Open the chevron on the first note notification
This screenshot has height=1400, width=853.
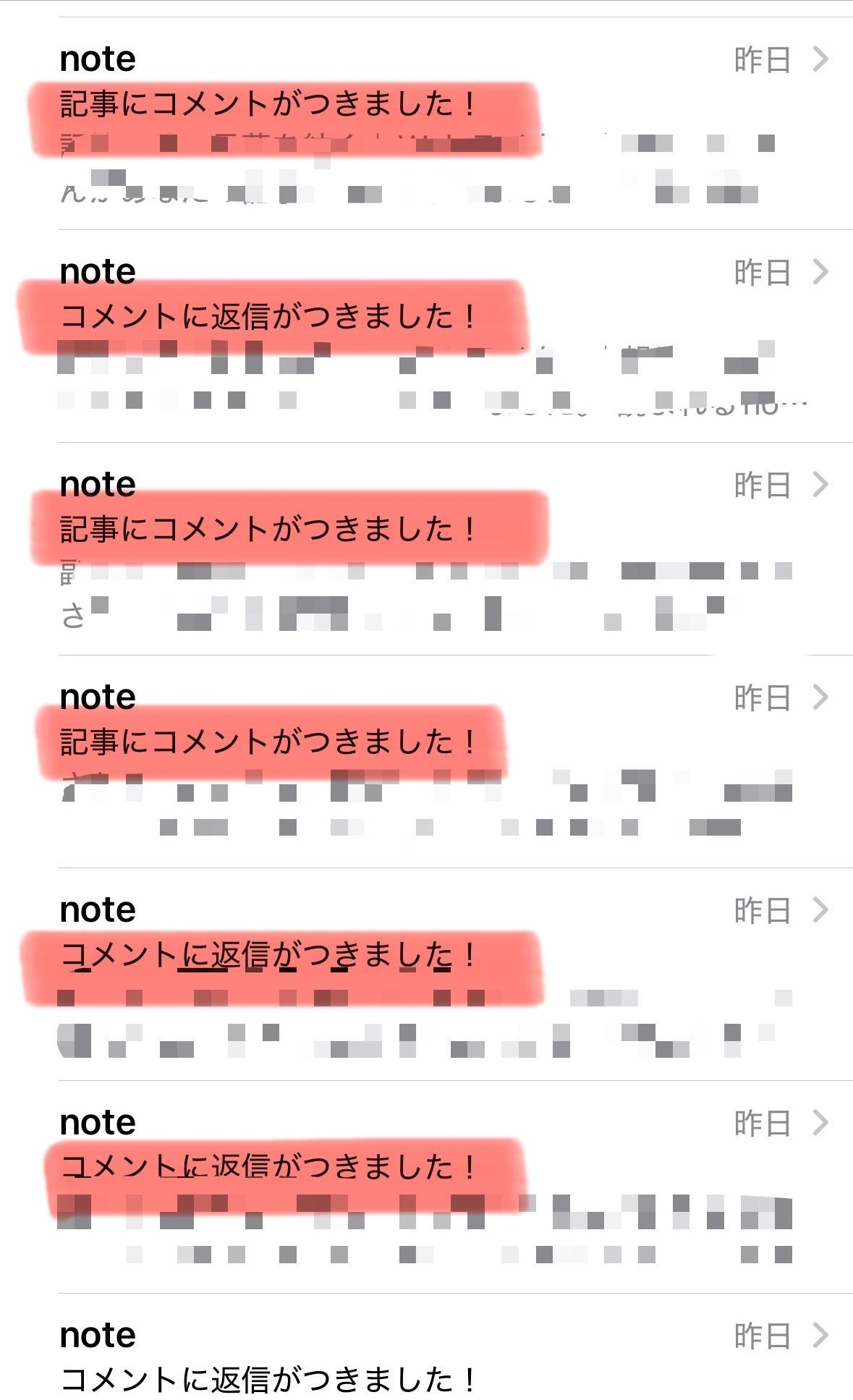821,58
